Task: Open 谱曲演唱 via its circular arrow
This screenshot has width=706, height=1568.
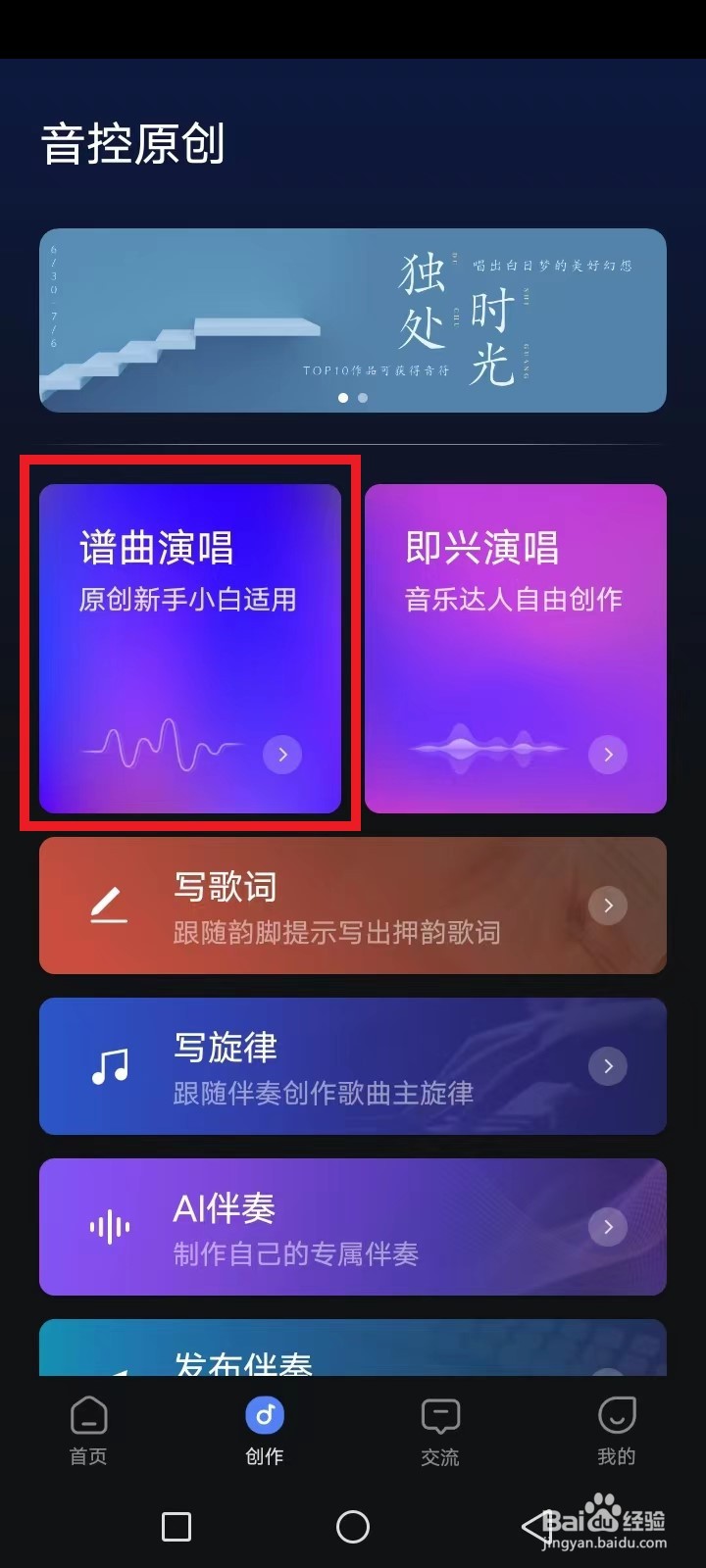Action: 282,755
